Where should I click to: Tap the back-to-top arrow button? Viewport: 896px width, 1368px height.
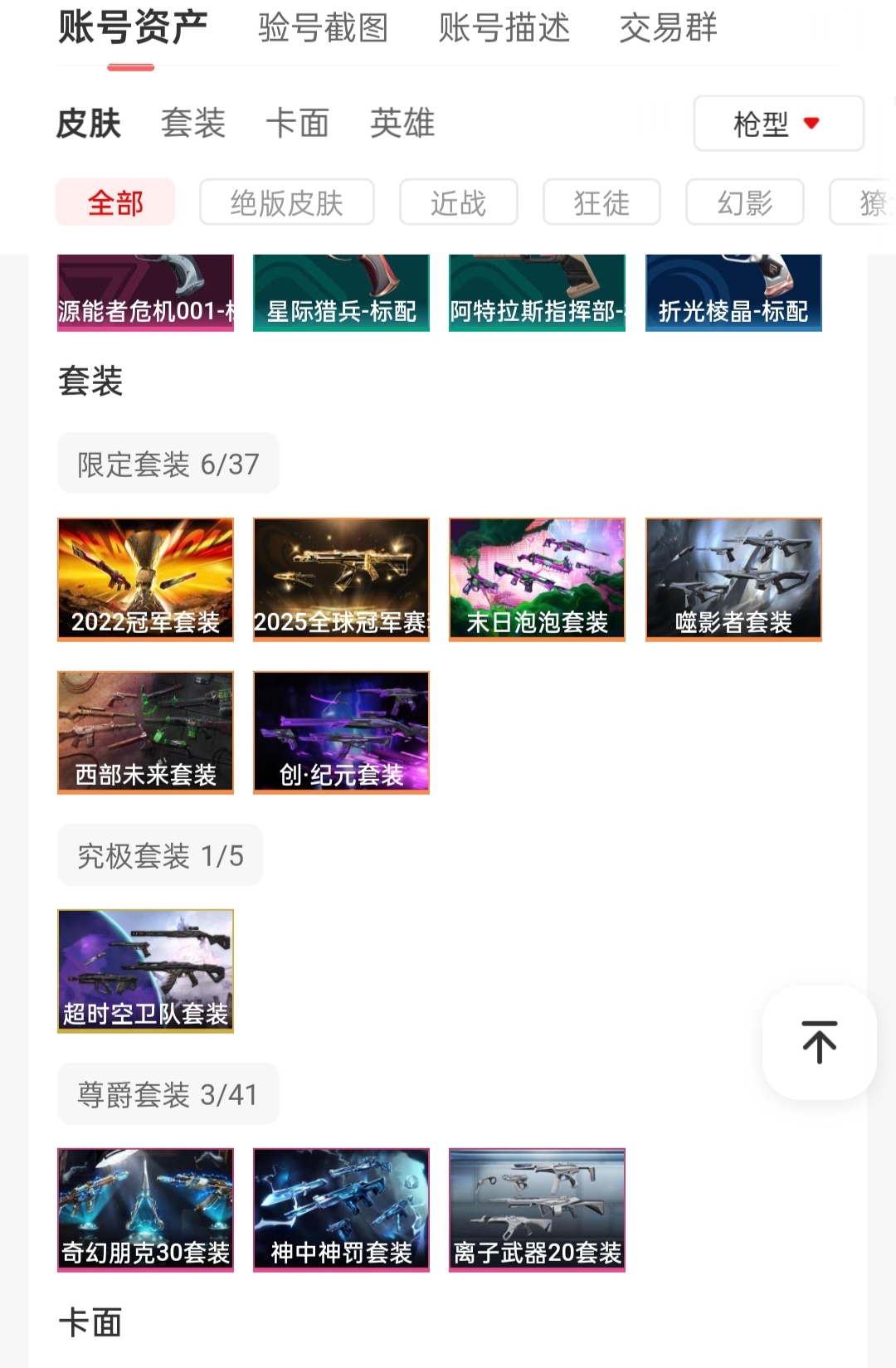[x=819, y=1042]
